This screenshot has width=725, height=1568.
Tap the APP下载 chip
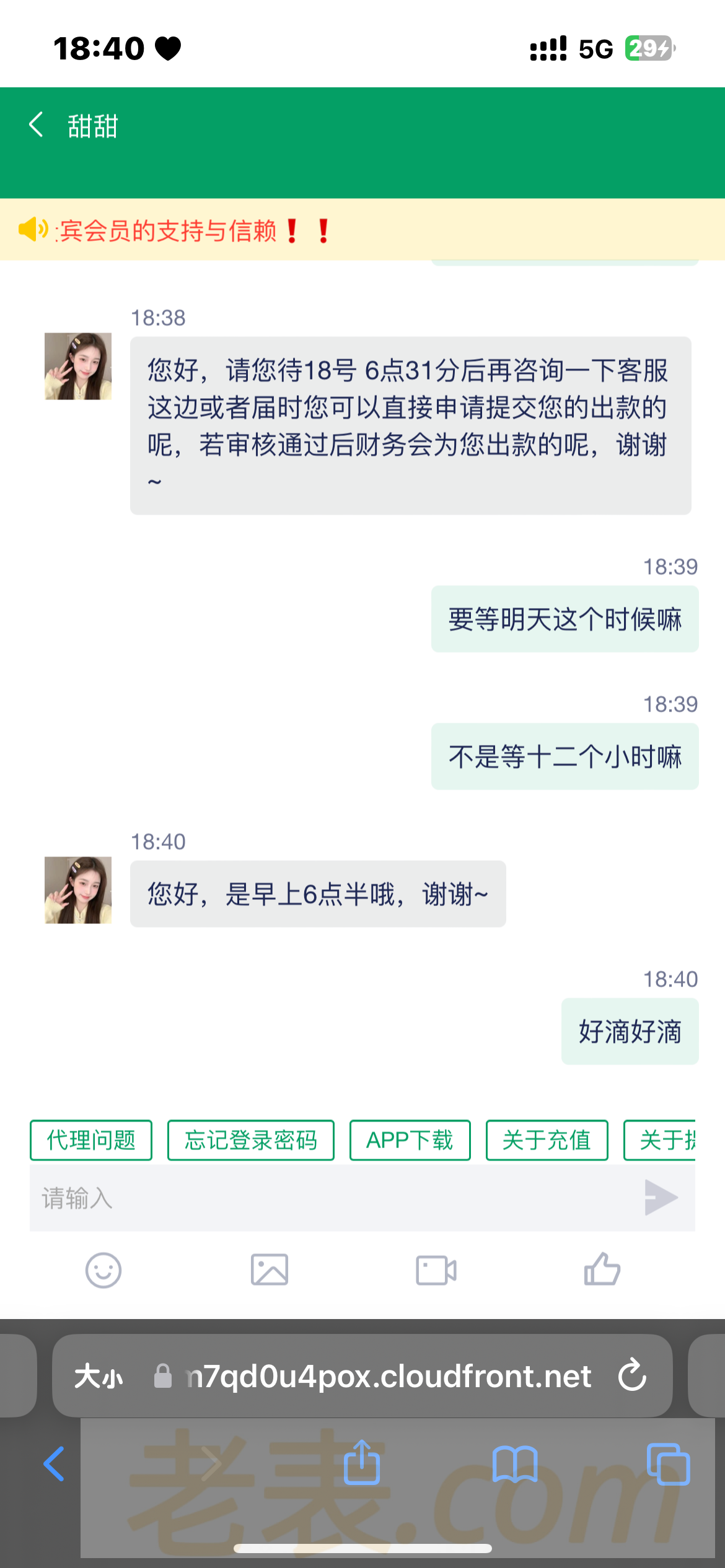tap(410, 1140)
